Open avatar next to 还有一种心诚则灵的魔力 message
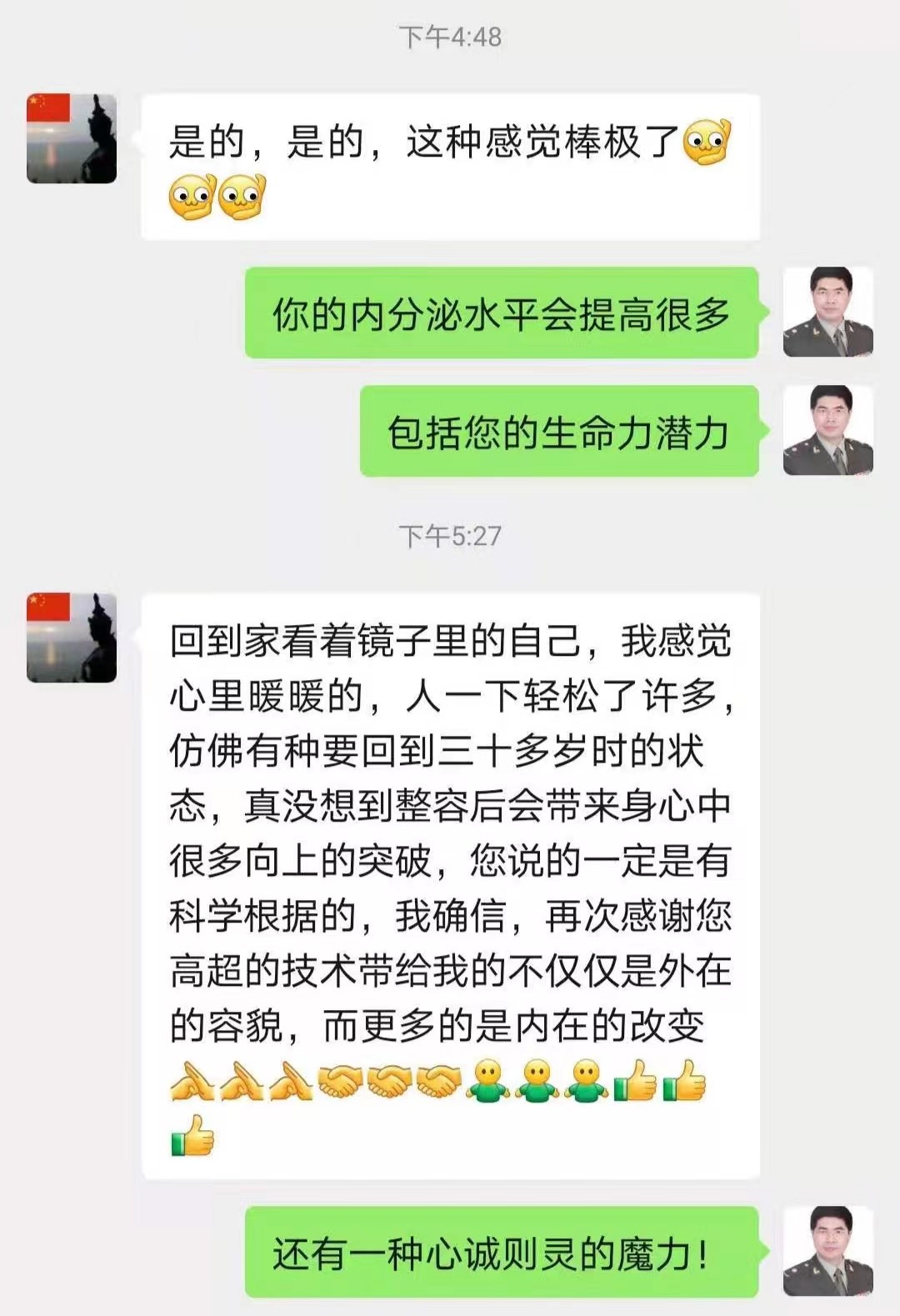Image resolution: width=900 pixels, height=1316 pixels. 827,1251
